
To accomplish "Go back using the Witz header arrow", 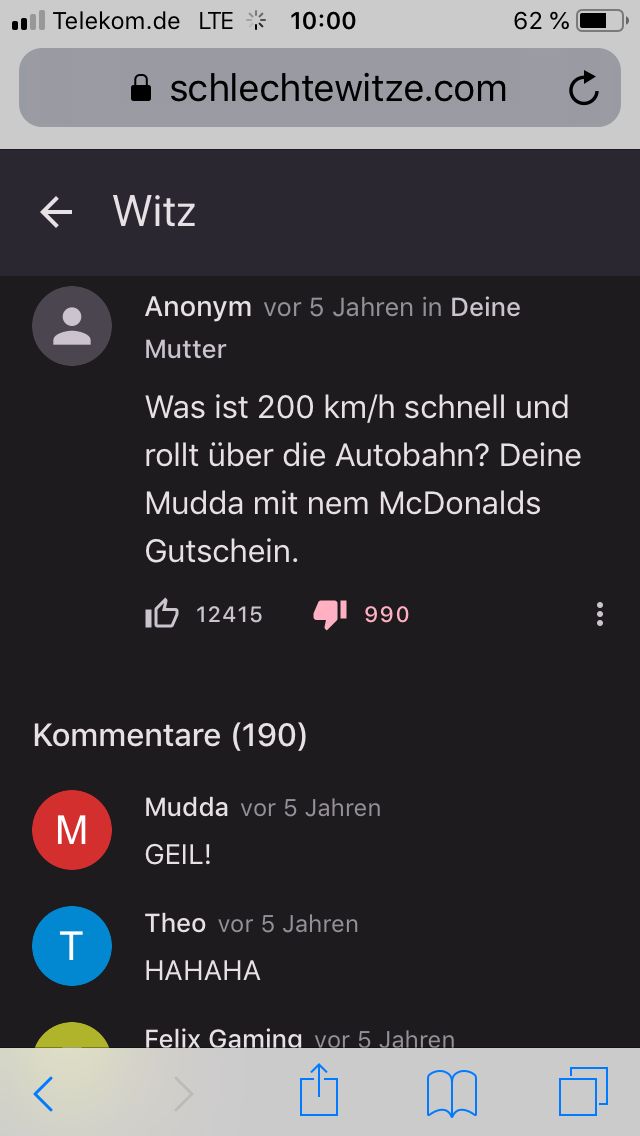I will [x=56, y=212].
